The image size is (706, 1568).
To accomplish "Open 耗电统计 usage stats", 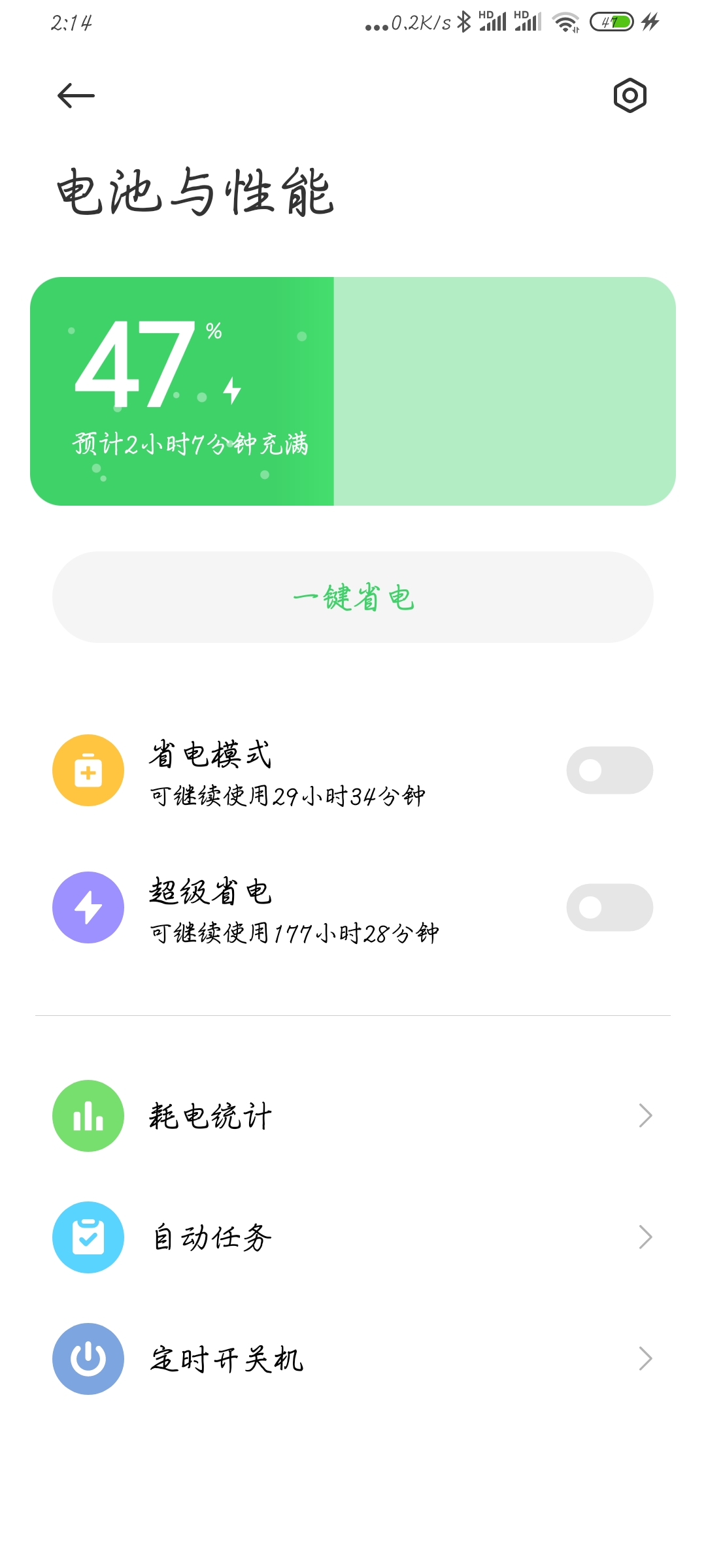I will [x=353, y=1116].
